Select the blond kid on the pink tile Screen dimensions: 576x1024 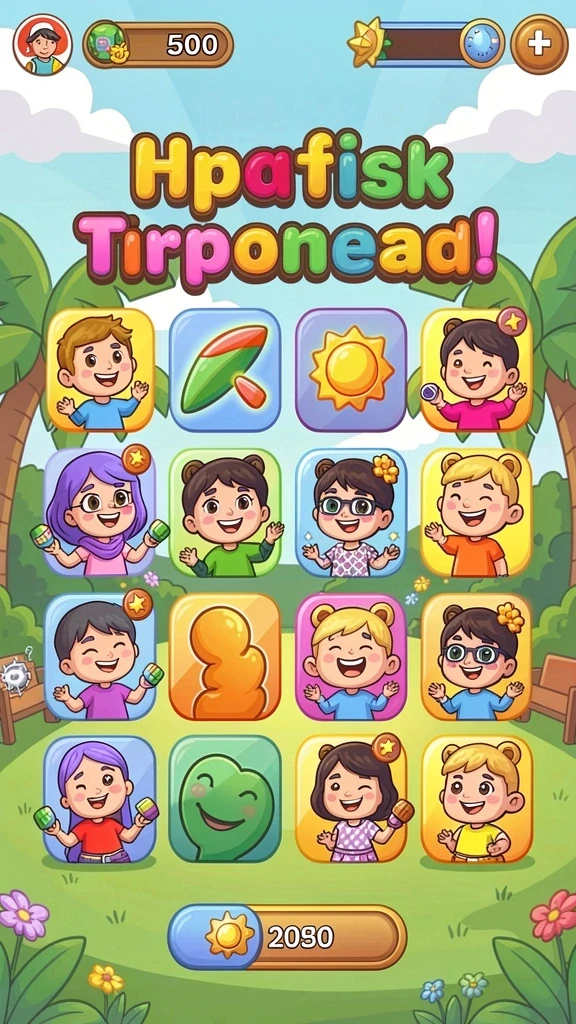click(x=351, y=656)
